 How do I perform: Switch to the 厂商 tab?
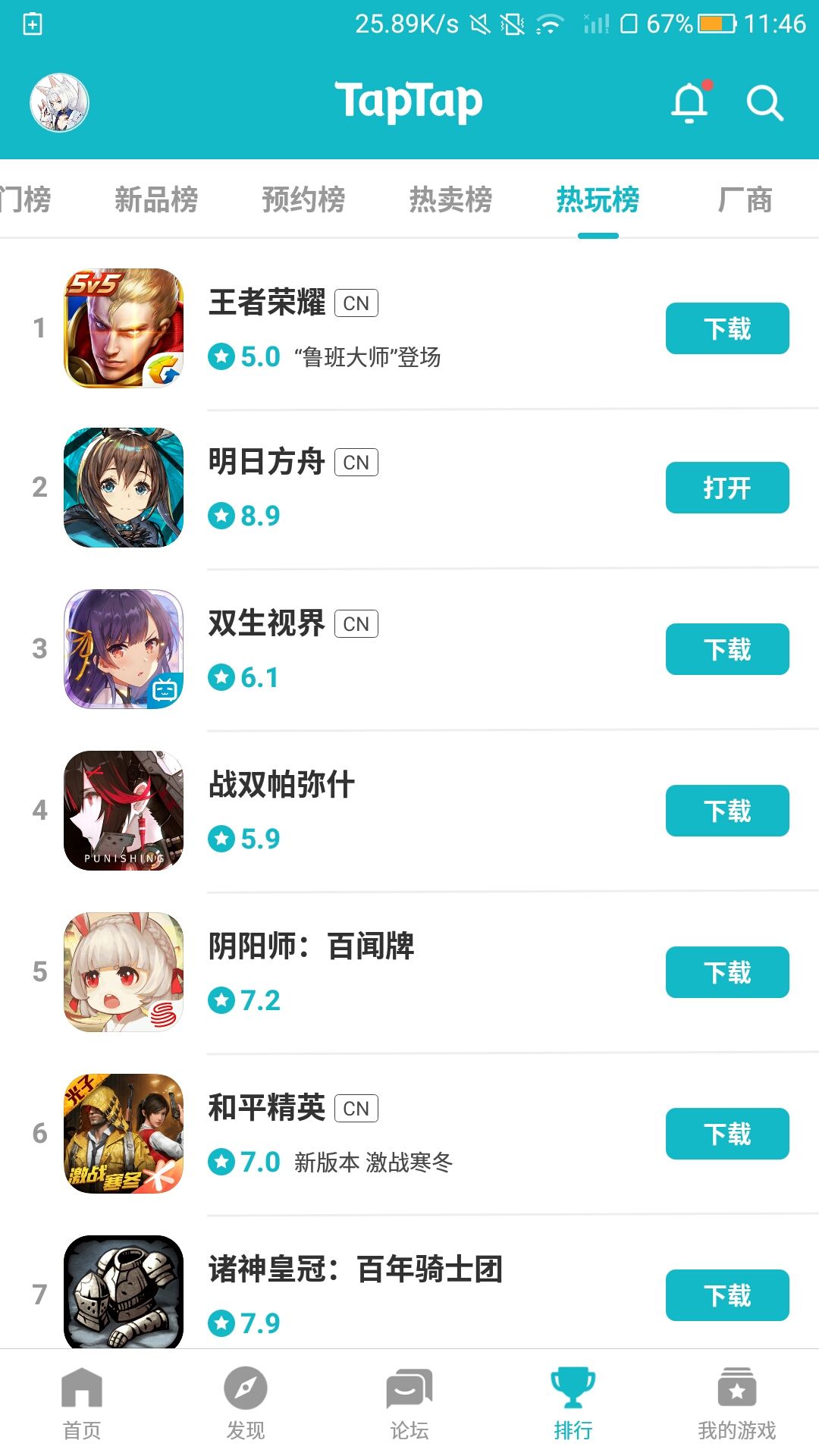[x=745, y=199]
